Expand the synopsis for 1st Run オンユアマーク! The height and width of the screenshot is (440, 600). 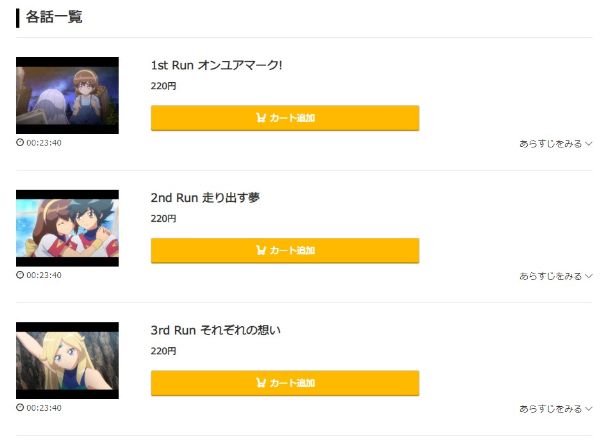click(555, 144)
